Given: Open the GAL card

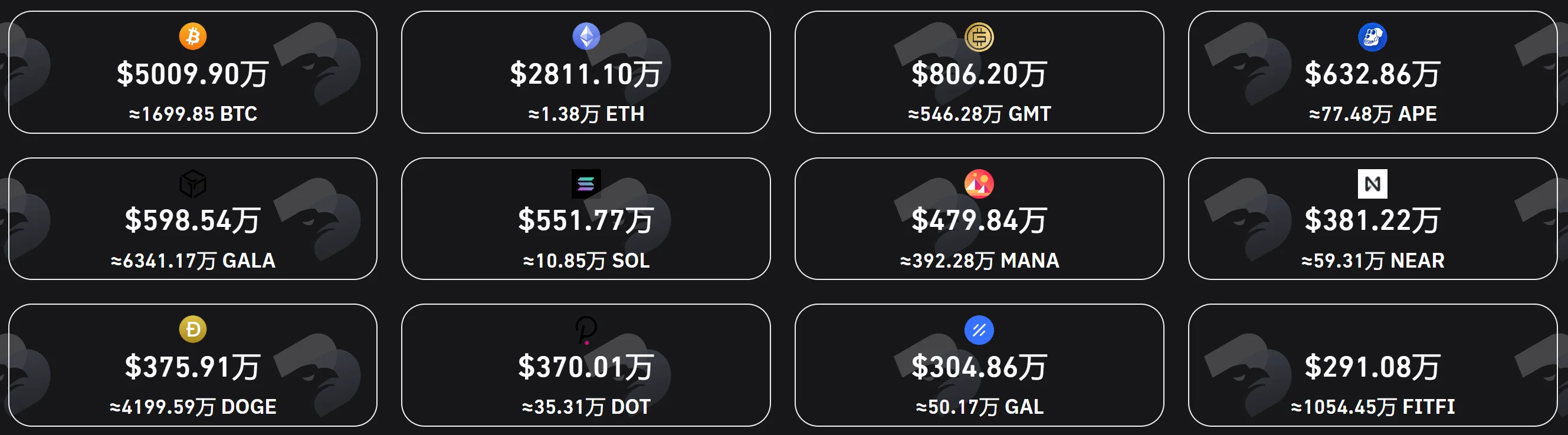Looking at the screenshot, I should click(x=979, y=365).
